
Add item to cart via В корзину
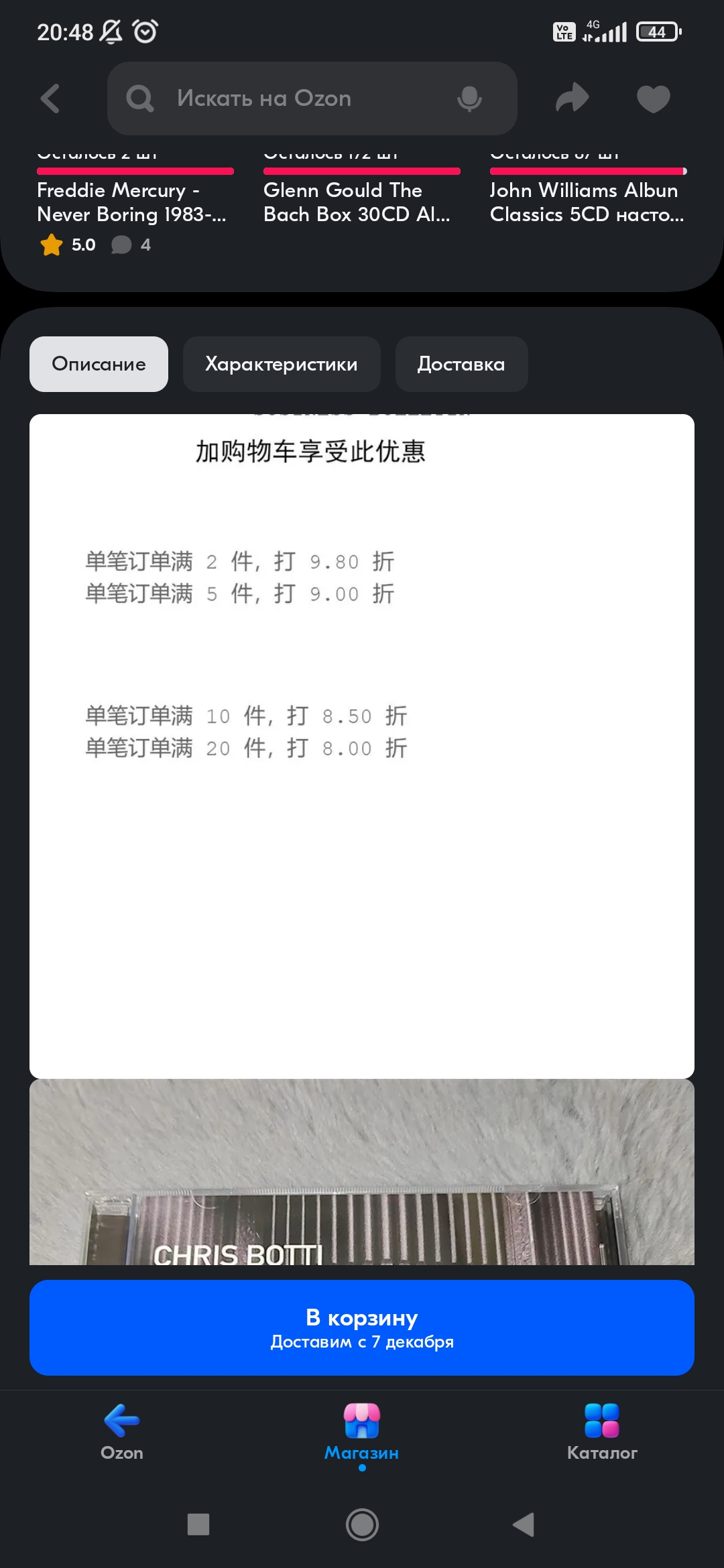coord(362,1327)
